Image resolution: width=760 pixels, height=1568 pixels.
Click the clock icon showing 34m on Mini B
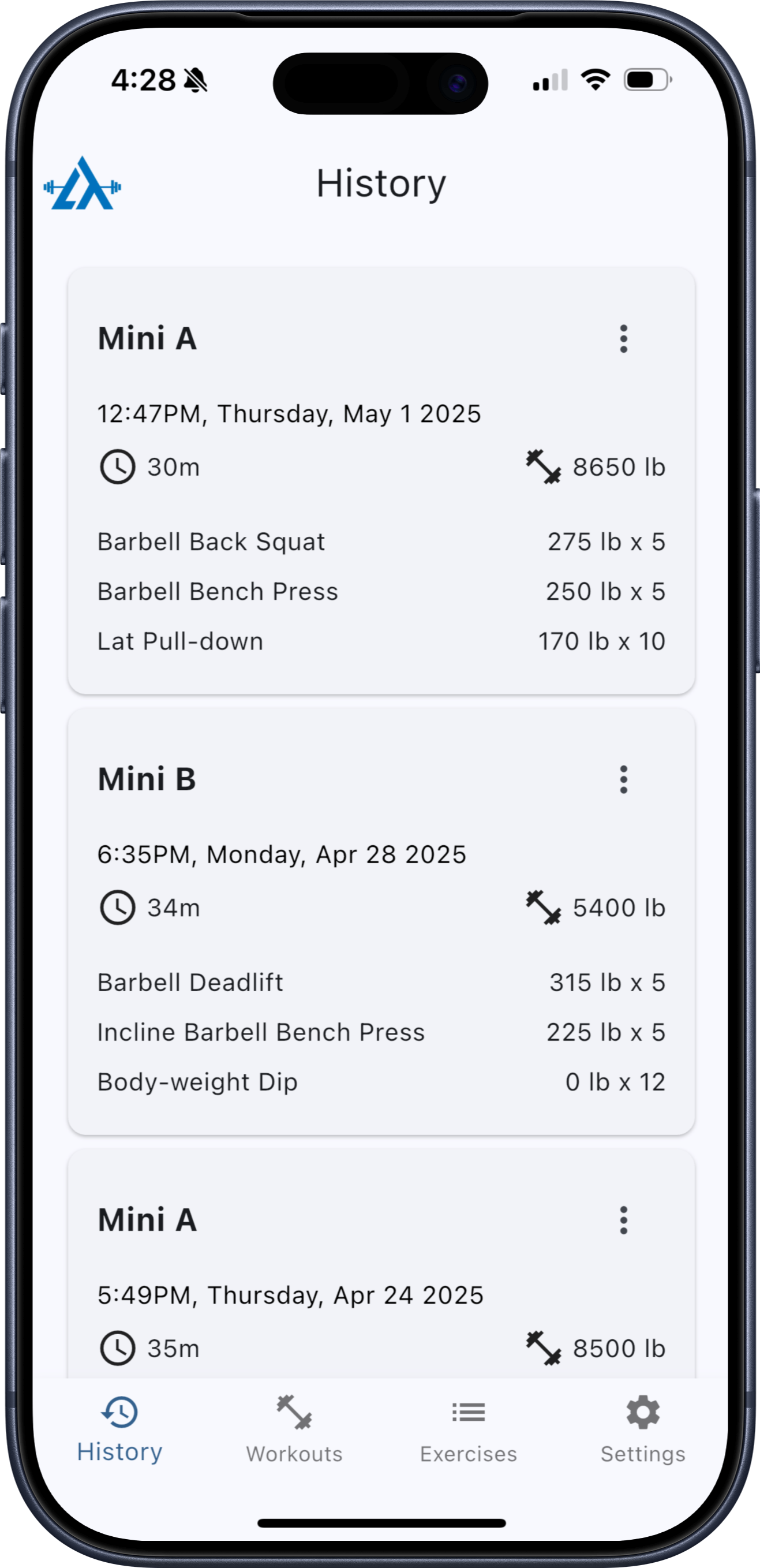118,907
